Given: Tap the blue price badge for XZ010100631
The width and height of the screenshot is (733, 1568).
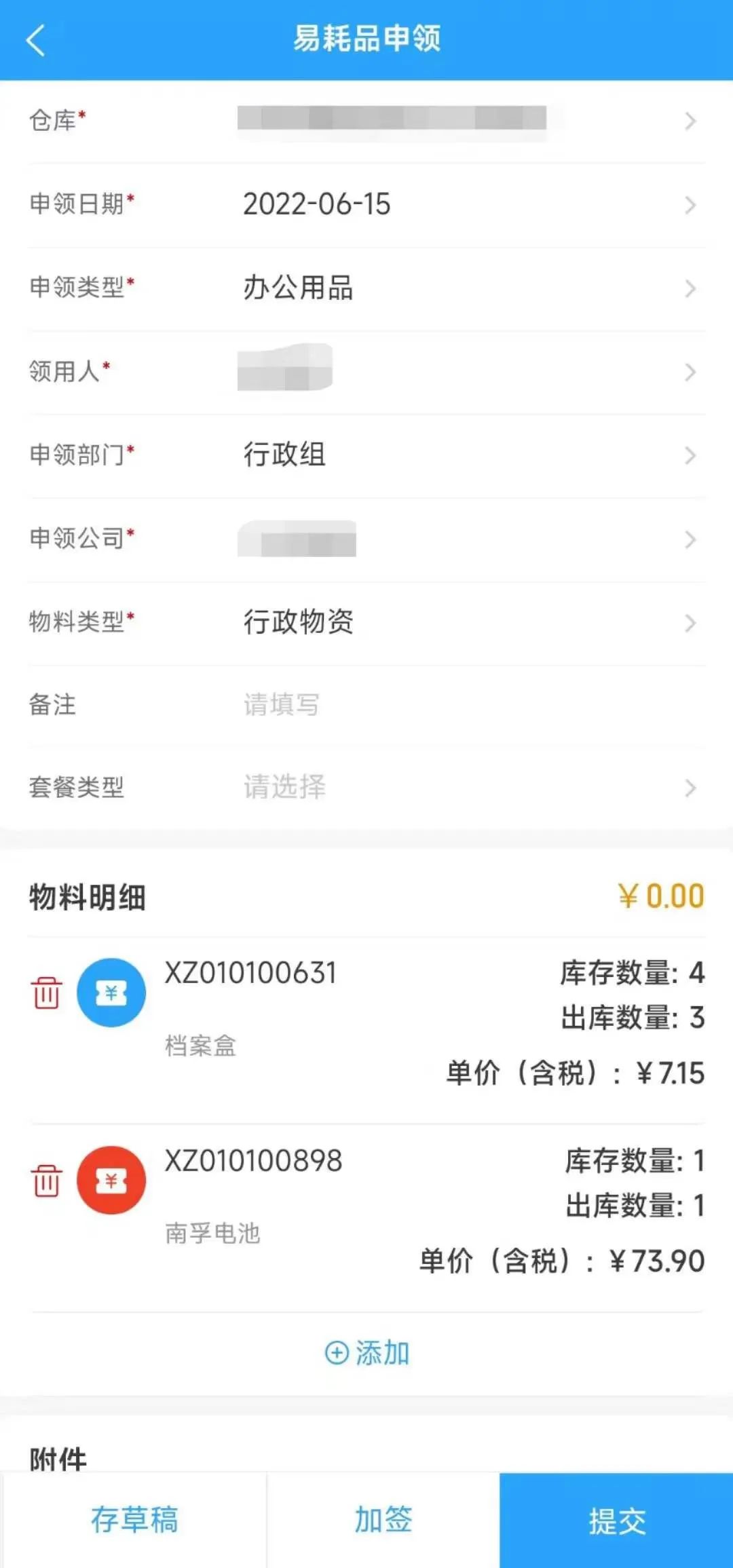Looking at the screenshot, I should tap(111, 992).
